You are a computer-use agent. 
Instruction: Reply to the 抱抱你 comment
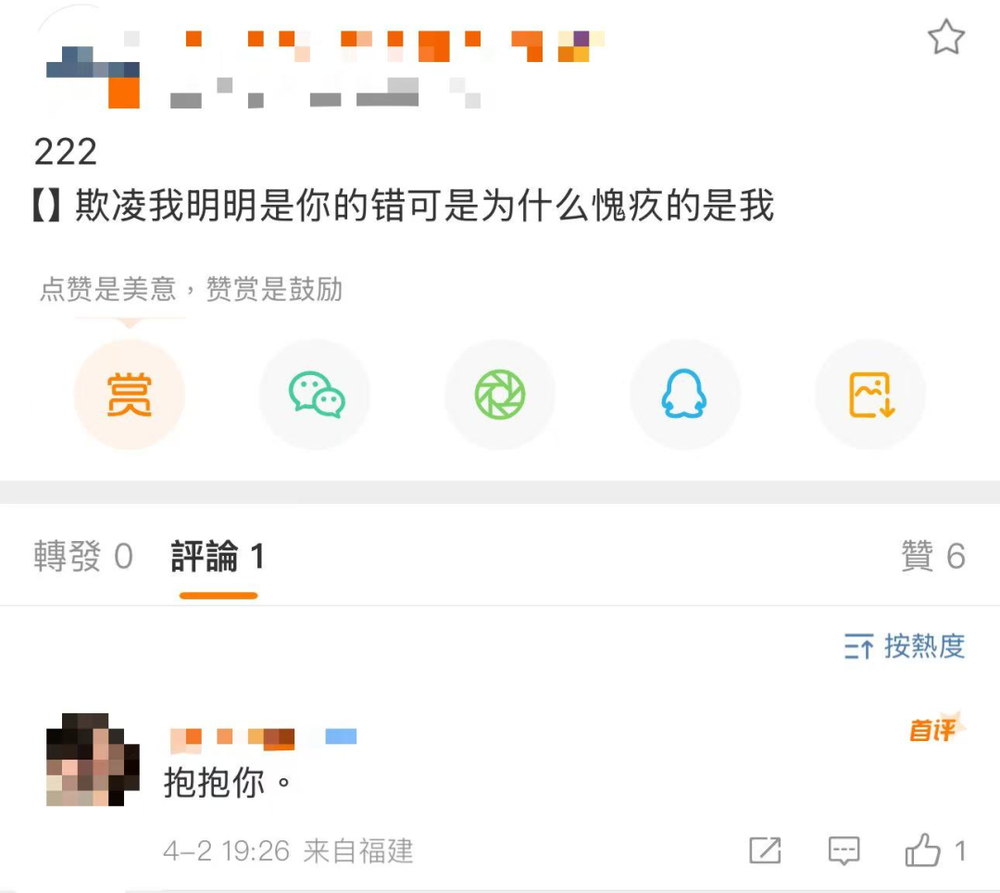[845, 851]
